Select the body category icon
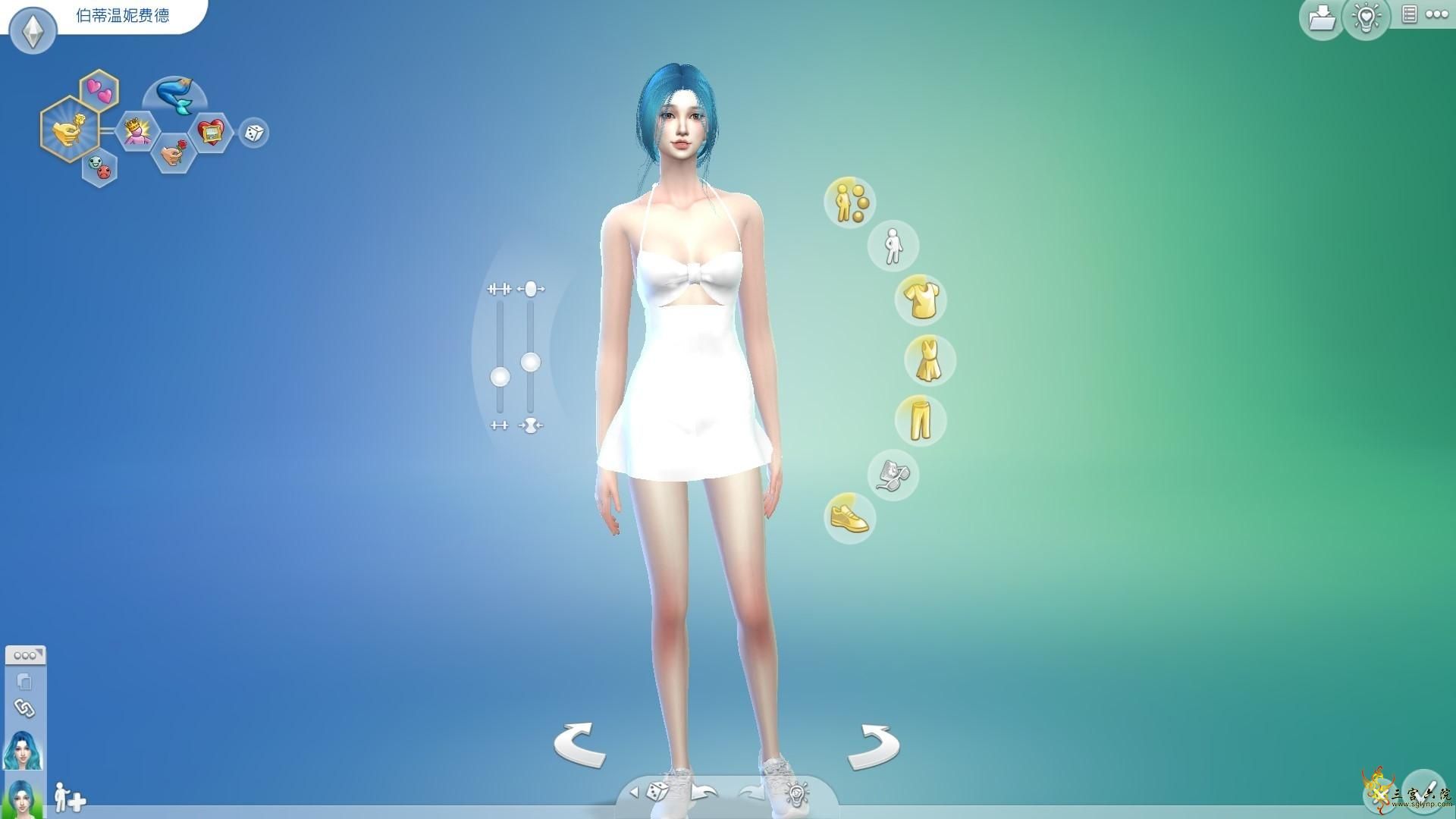Image resolution: width=1456 pixels, height=819 pixels. (893, 246)
